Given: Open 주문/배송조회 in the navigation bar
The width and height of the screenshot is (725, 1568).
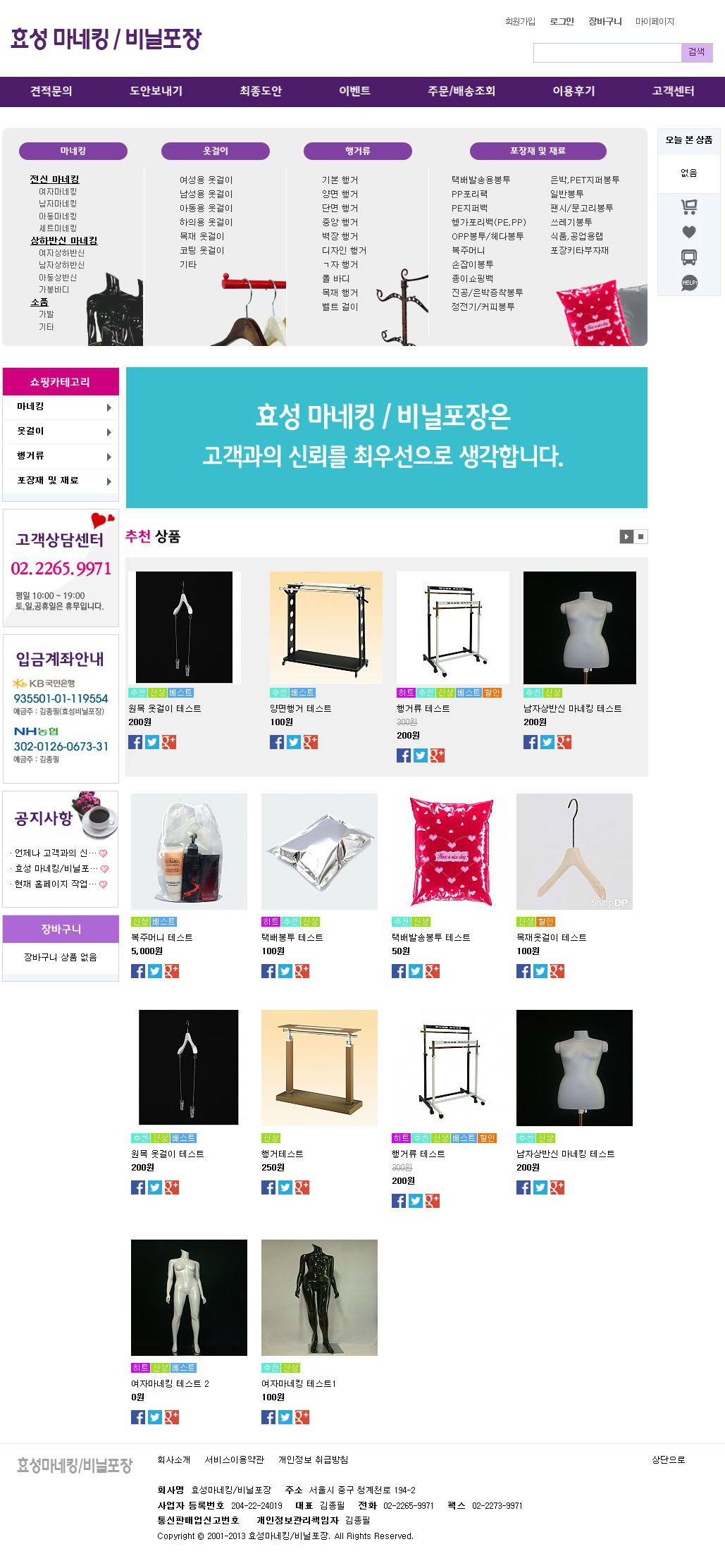Looking at the screenshot, I should coord(461,92).
